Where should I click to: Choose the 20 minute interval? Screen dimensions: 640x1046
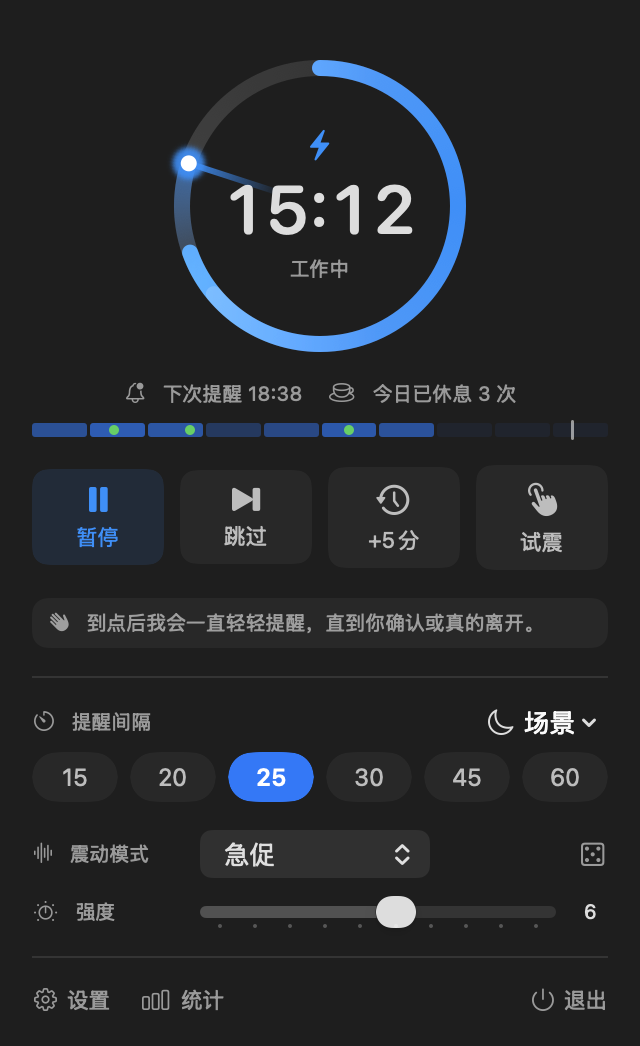(x=173, y=777)
